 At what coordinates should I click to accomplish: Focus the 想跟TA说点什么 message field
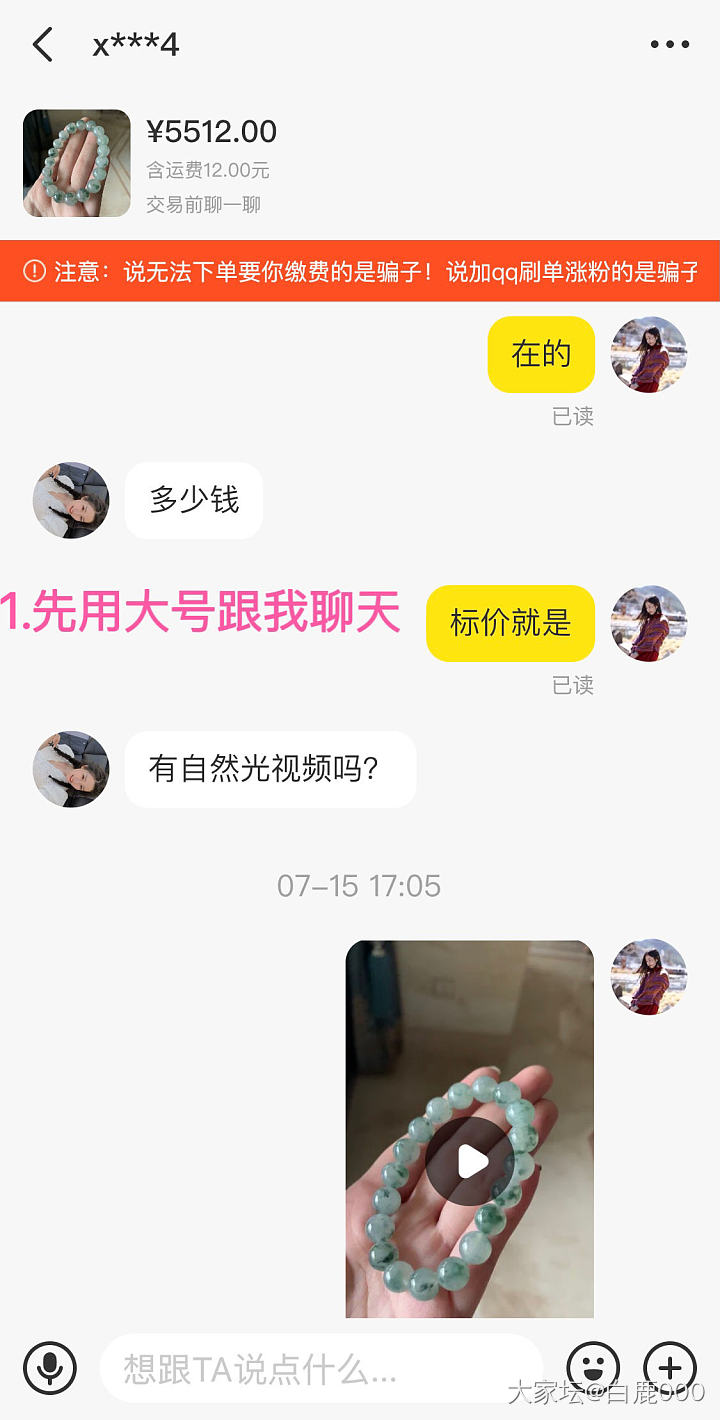[x=320, y=1368]
